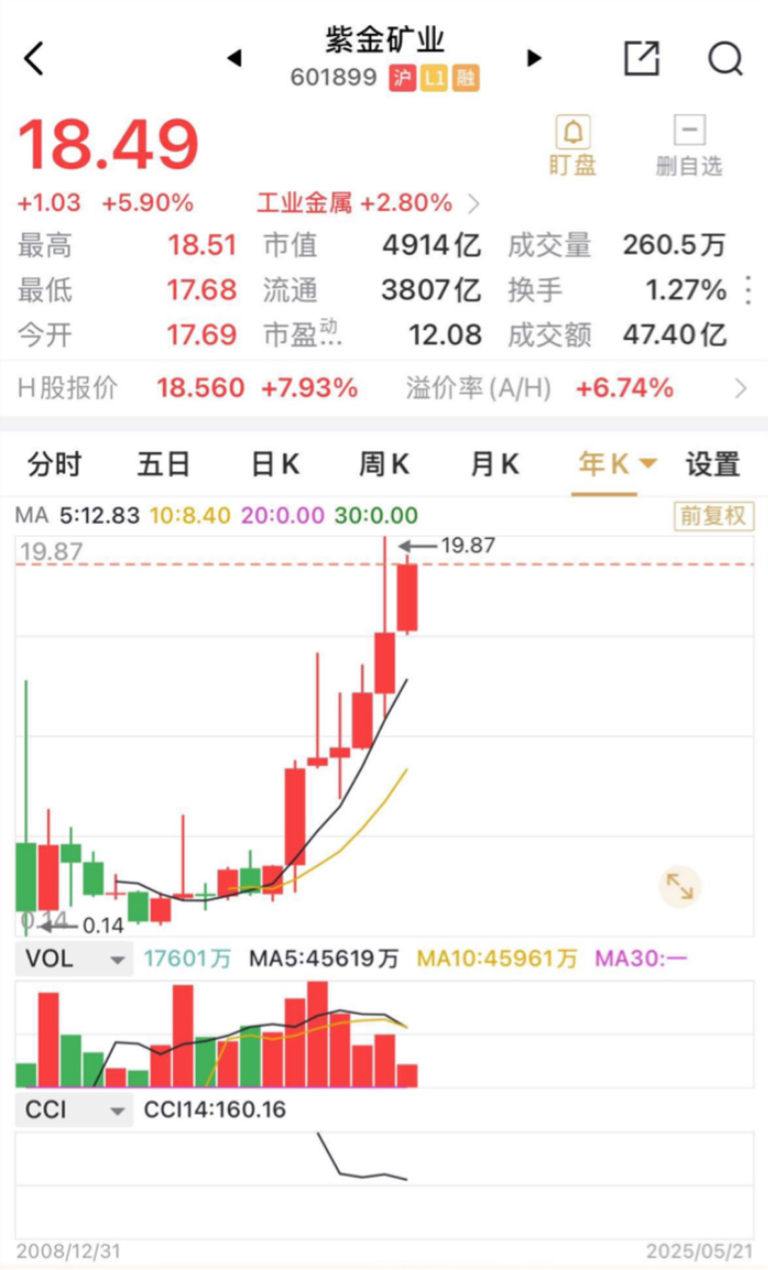Open the H股报价 row details
The width and height of the screenshot is (768, 1270).
(384, 388)
